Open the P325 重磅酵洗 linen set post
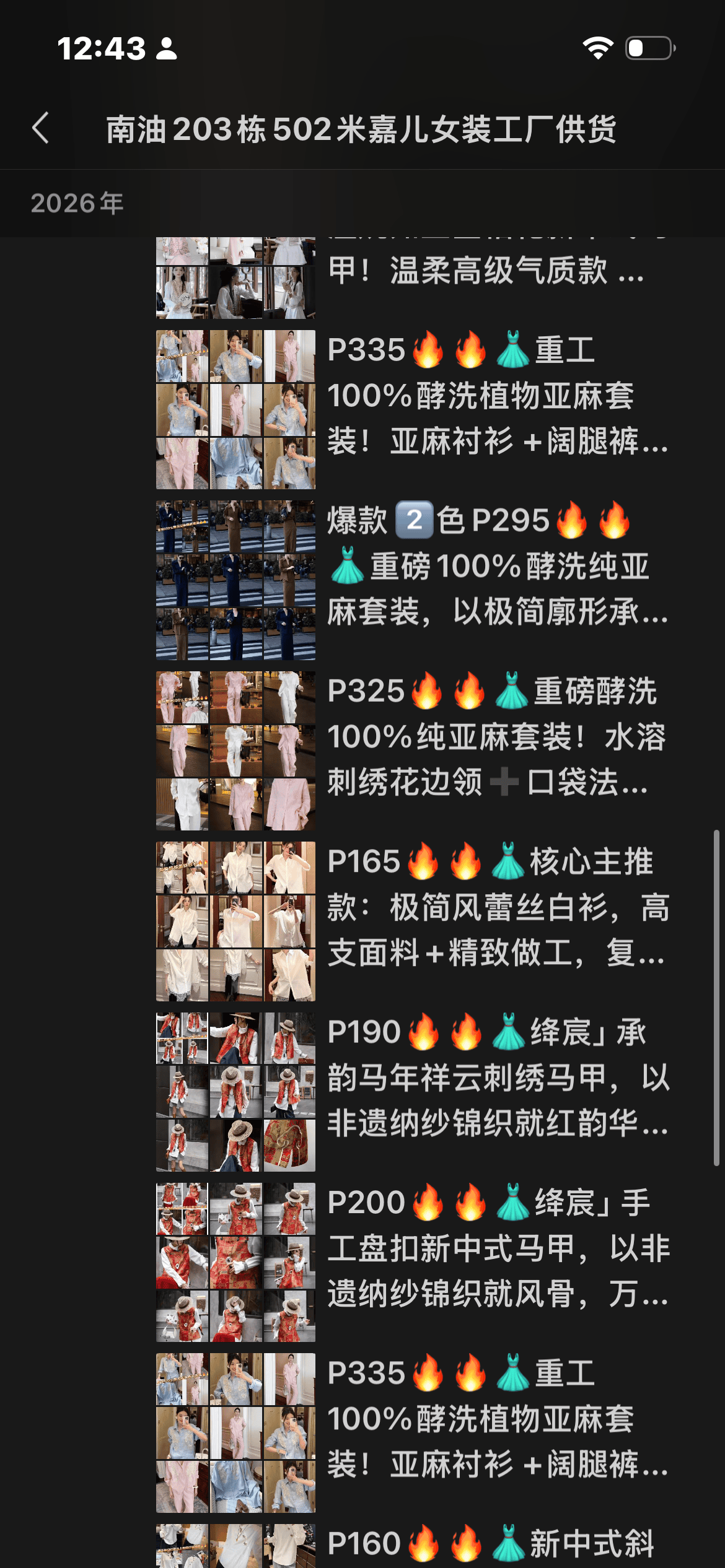 coord(496,737)
